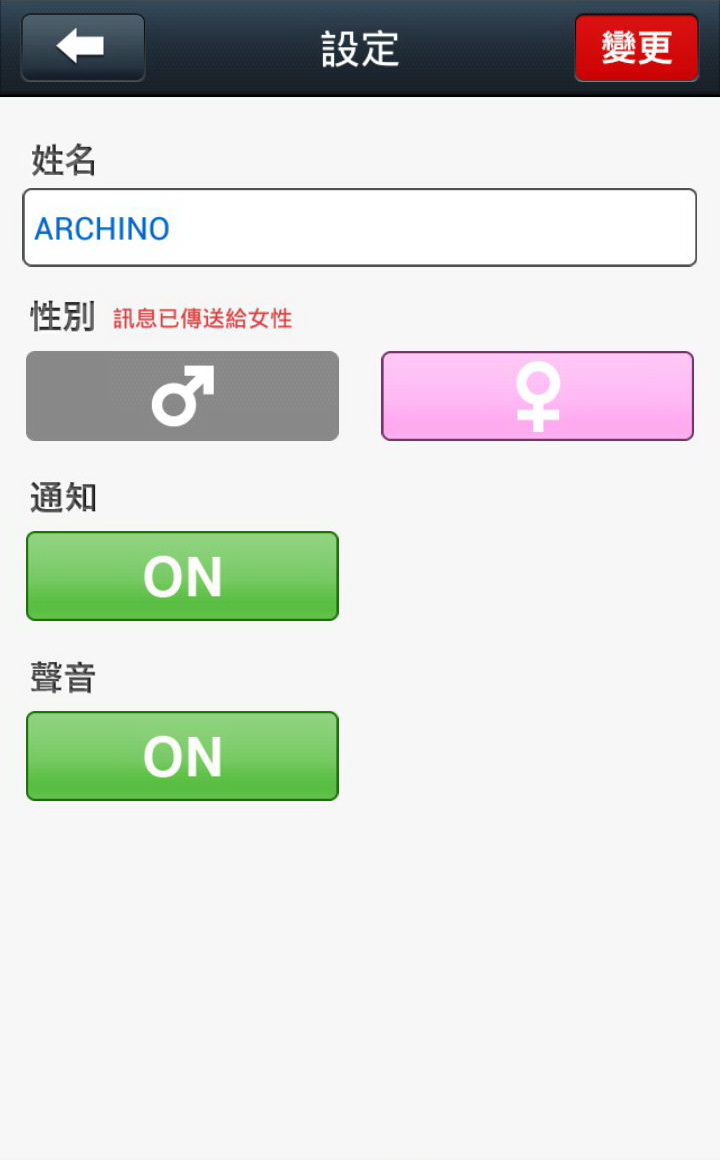Go back using the arrow button
This screenshot has width=720, height=1160.
coord(83,47)
